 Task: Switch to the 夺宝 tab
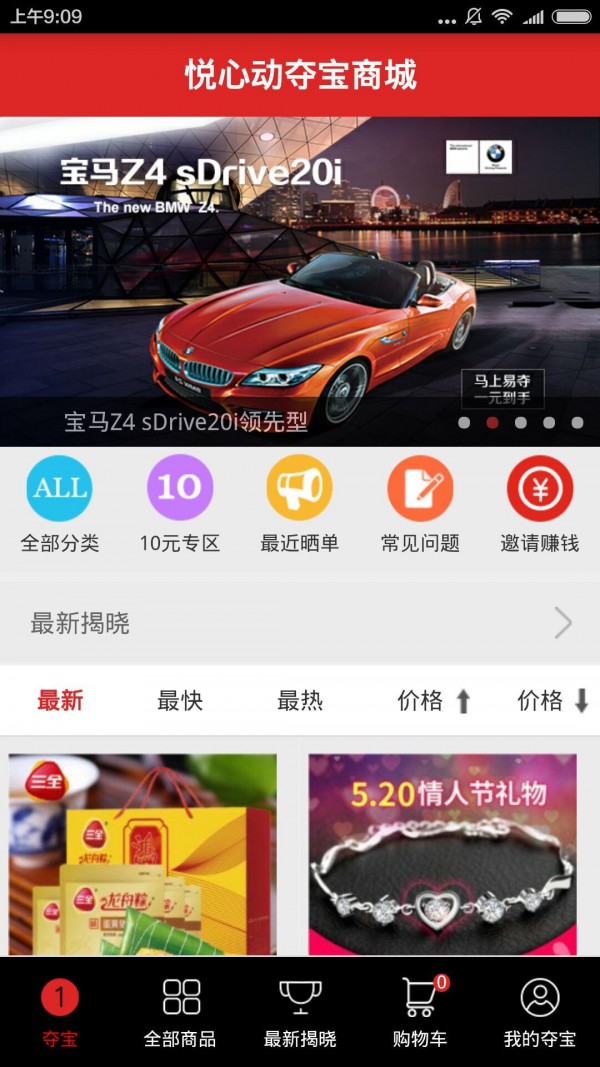(60, 1012)
